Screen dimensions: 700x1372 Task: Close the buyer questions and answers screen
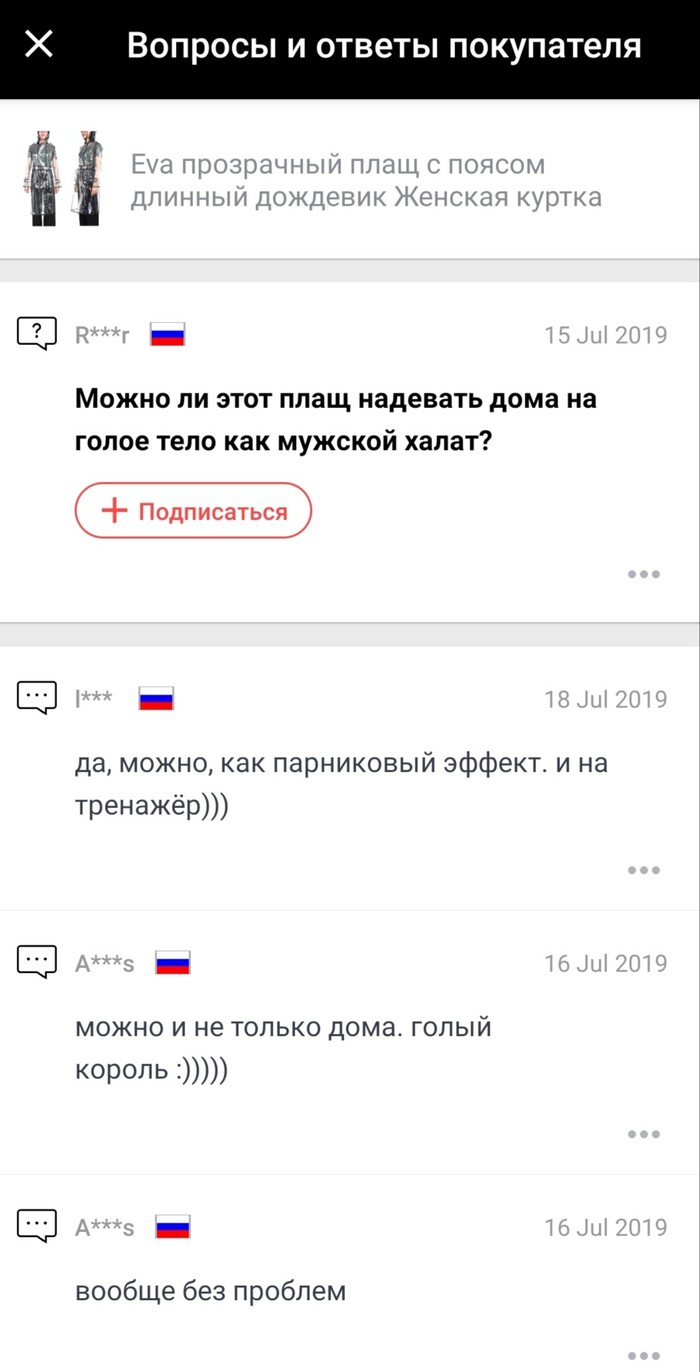38,45
